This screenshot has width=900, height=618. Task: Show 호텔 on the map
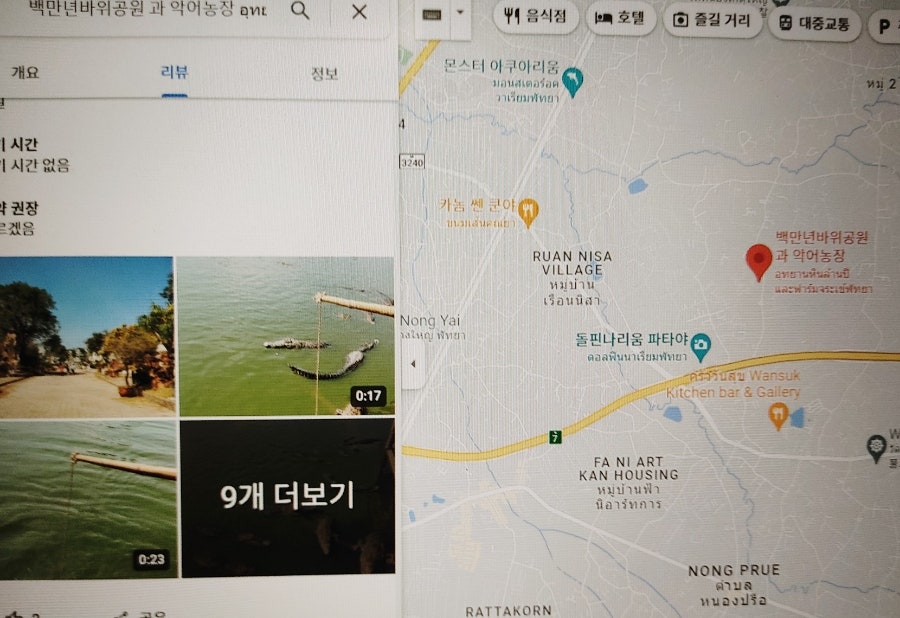point(621,17)
